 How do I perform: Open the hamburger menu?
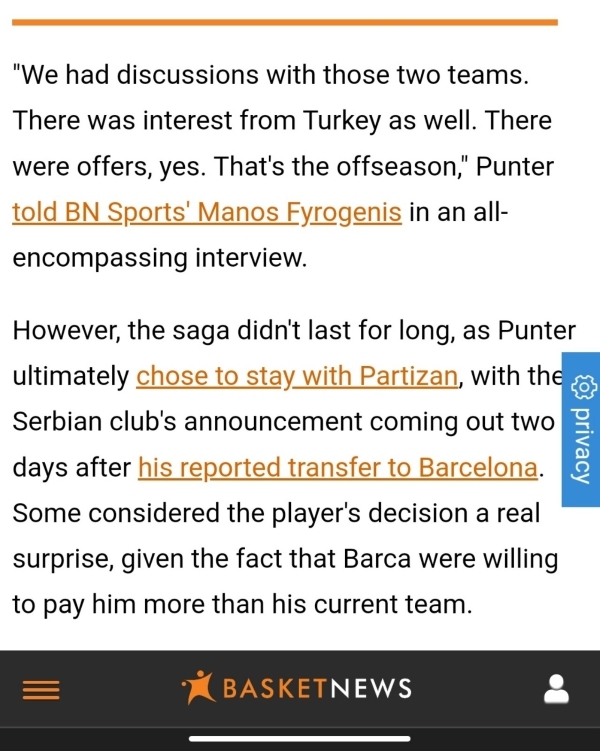tap(41, 690)
